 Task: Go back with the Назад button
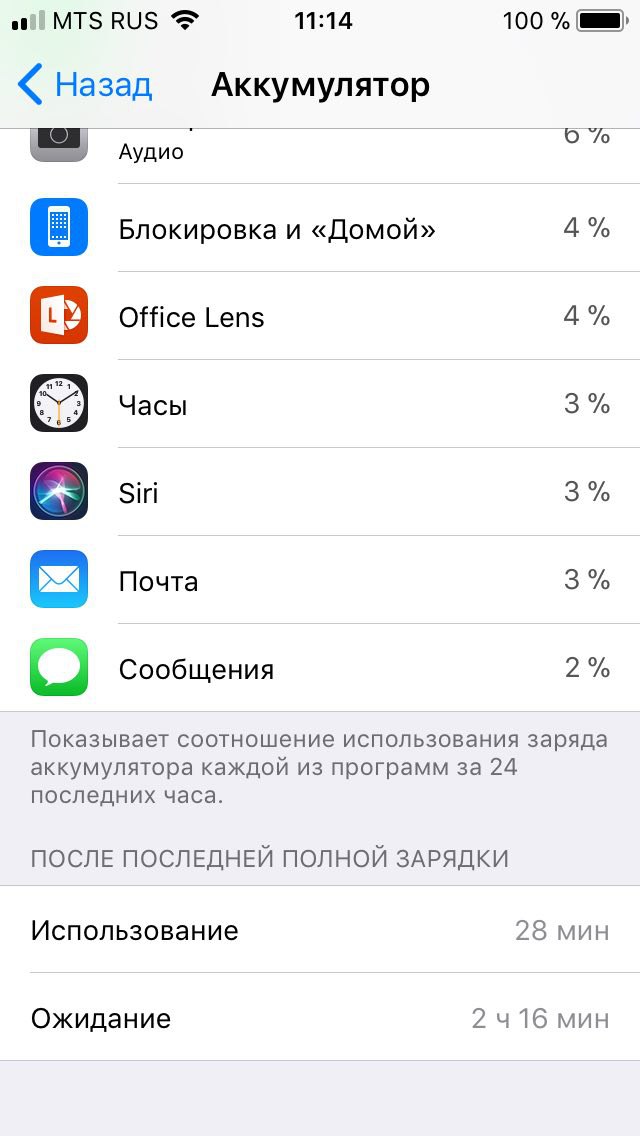(x=85, y=85)
